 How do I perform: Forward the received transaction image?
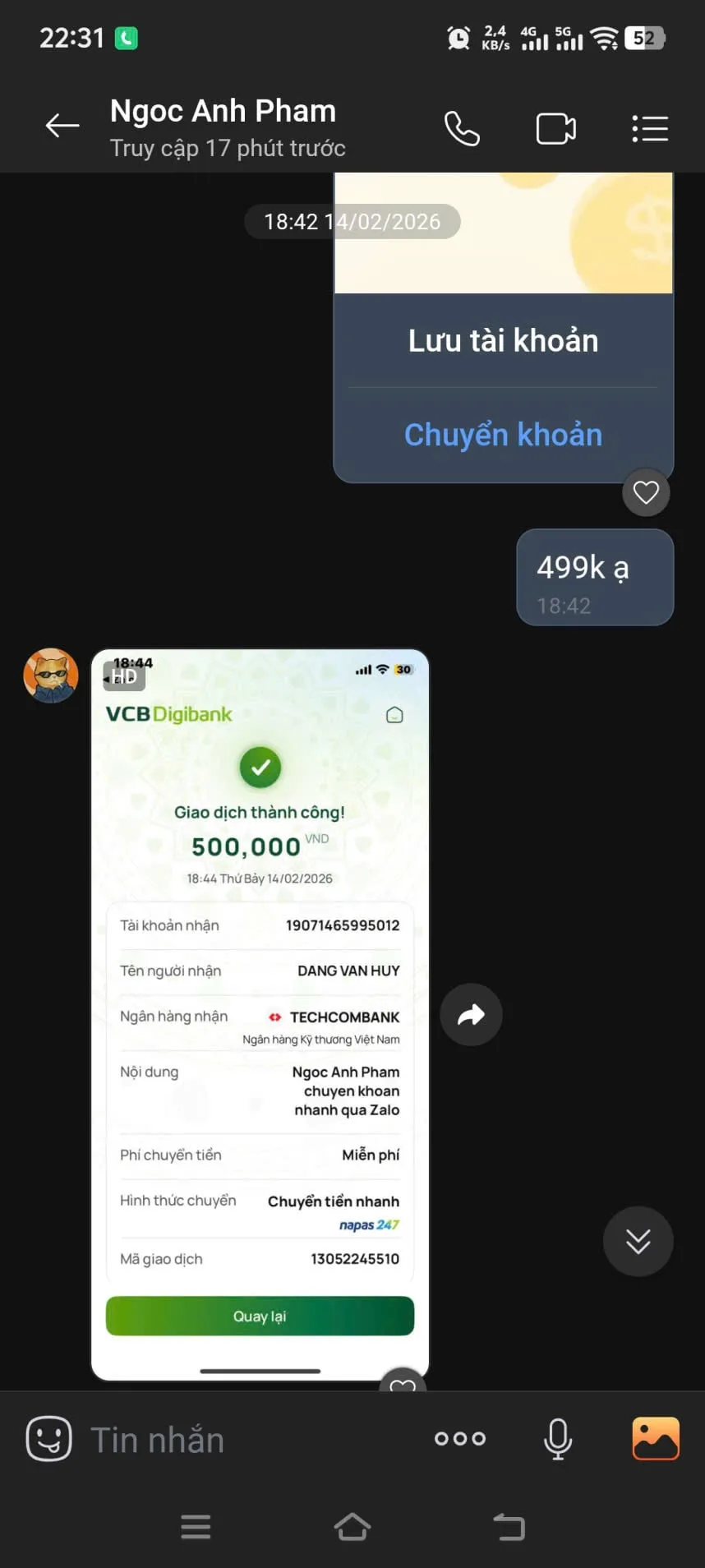click(471, 1015)
